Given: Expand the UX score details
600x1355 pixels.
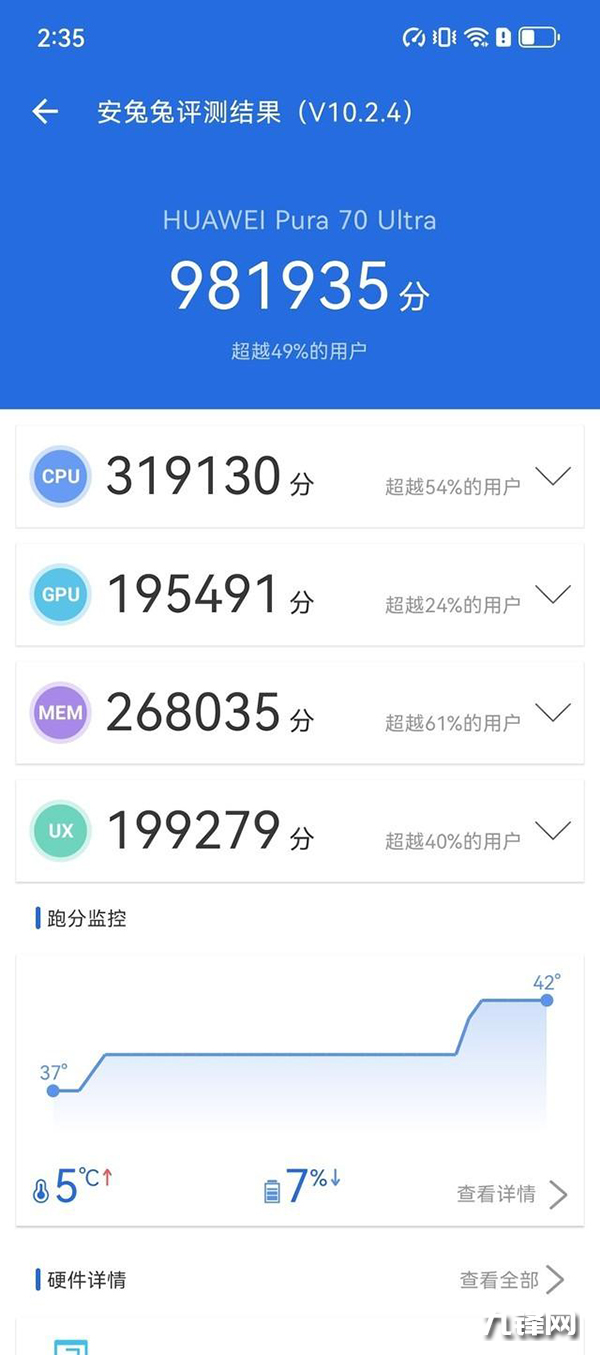Looking at the screenshot, I should [x=553, y=830].
